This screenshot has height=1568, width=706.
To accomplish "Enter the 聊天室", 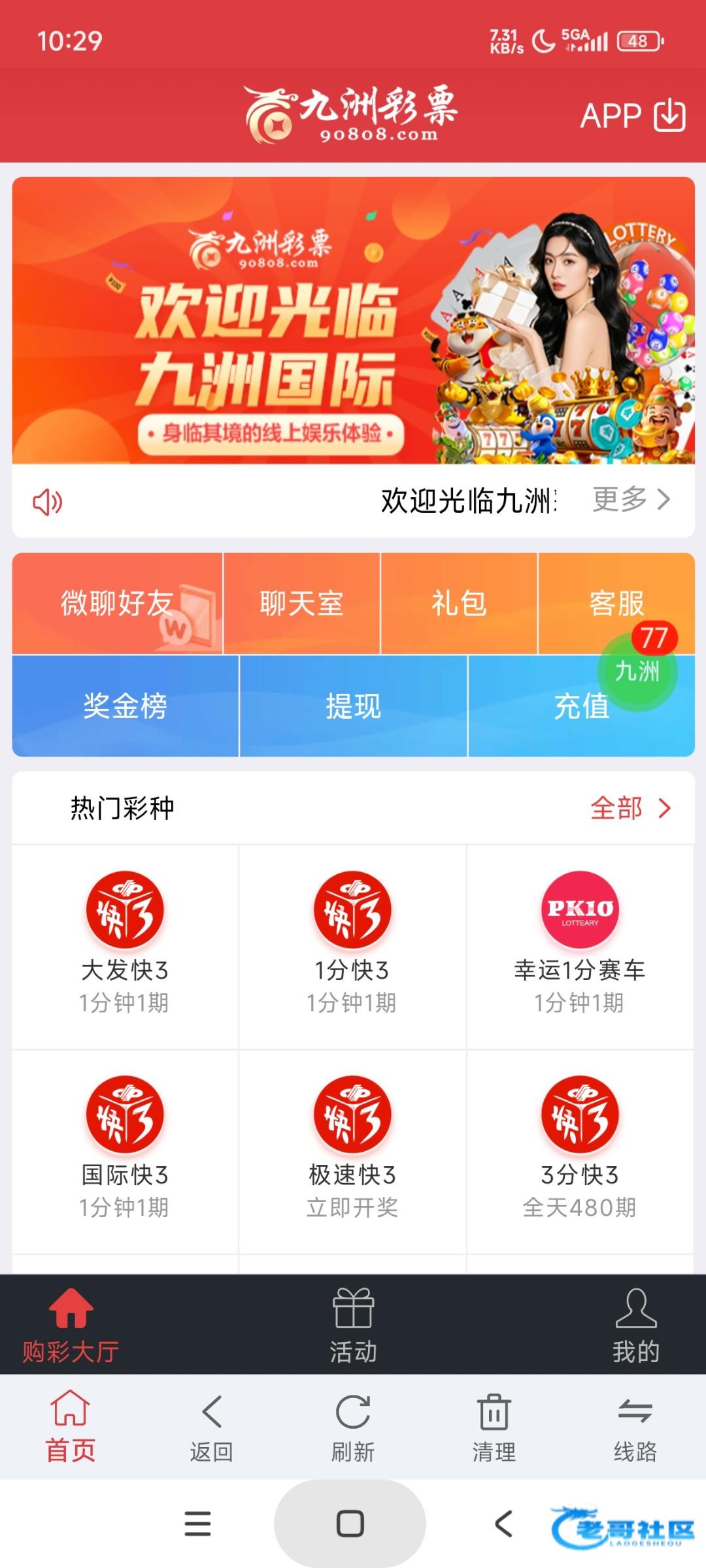I will [301, 604].
